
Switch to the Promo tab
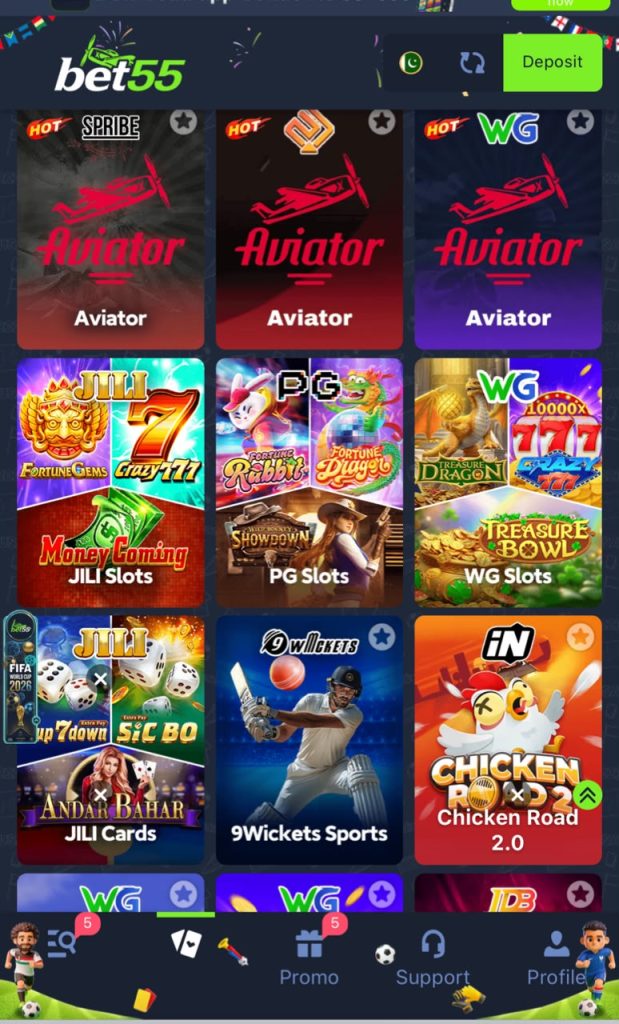pyautogui.click(x=310, y=959)
